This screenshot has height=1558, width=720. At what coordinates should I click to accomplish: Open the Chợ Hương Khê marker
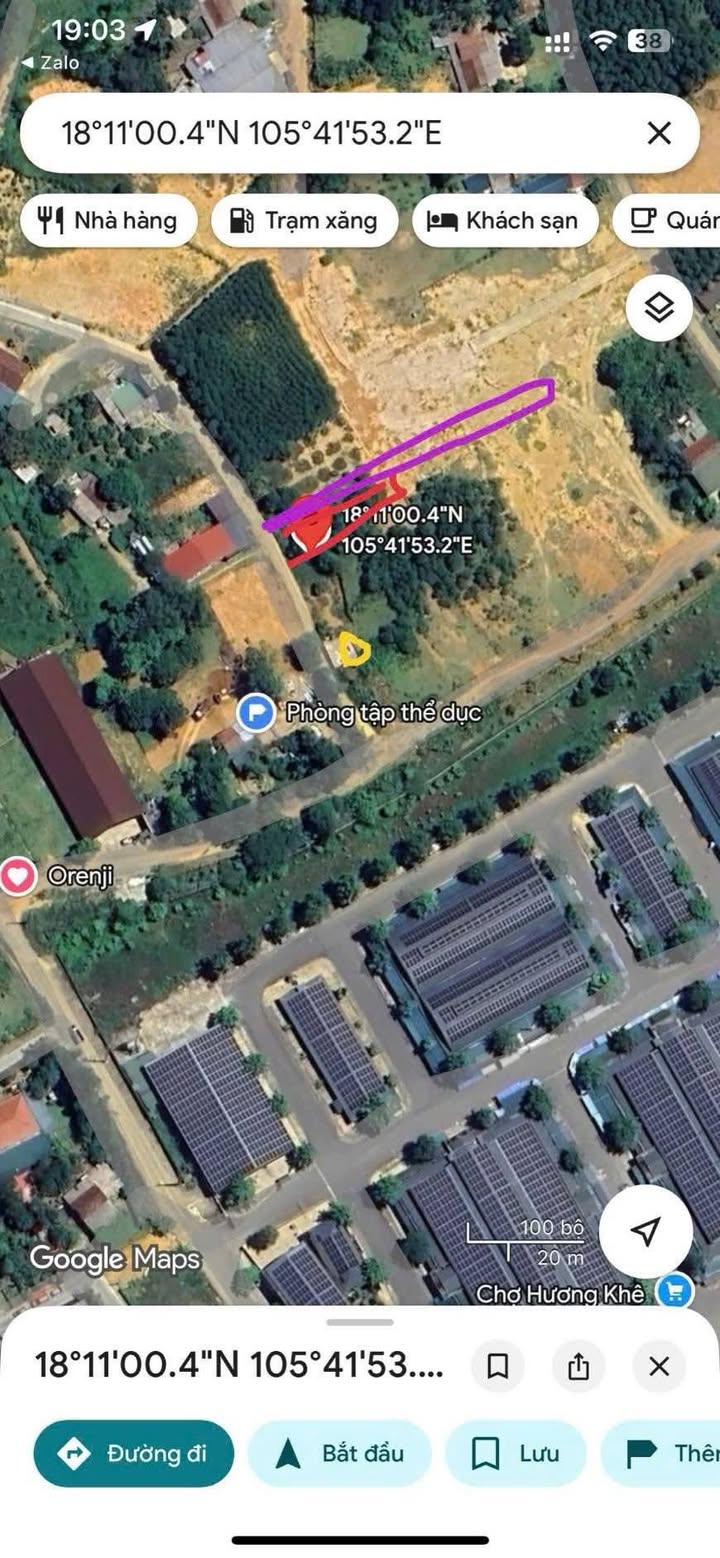(674, 1292)
